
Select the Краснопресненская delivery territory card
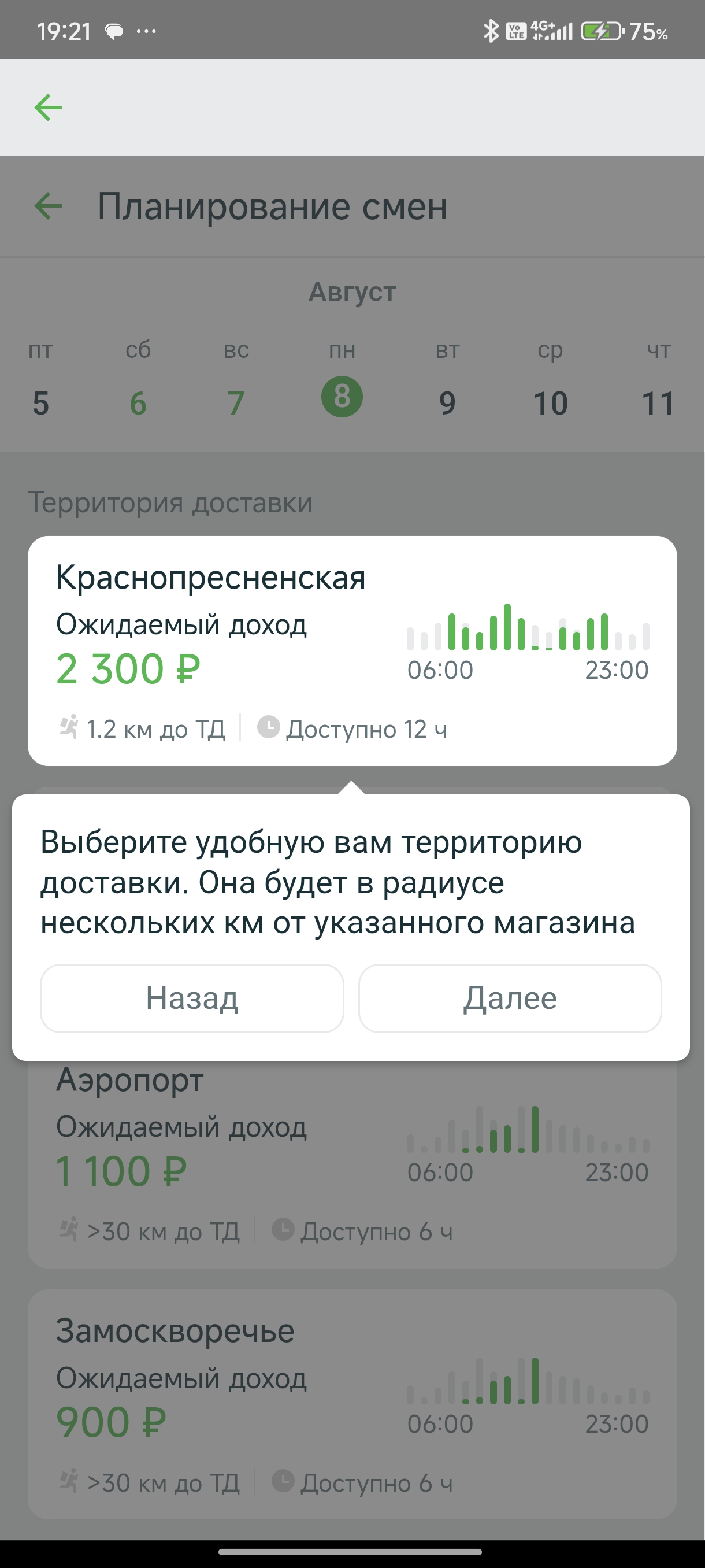[352, 650]
